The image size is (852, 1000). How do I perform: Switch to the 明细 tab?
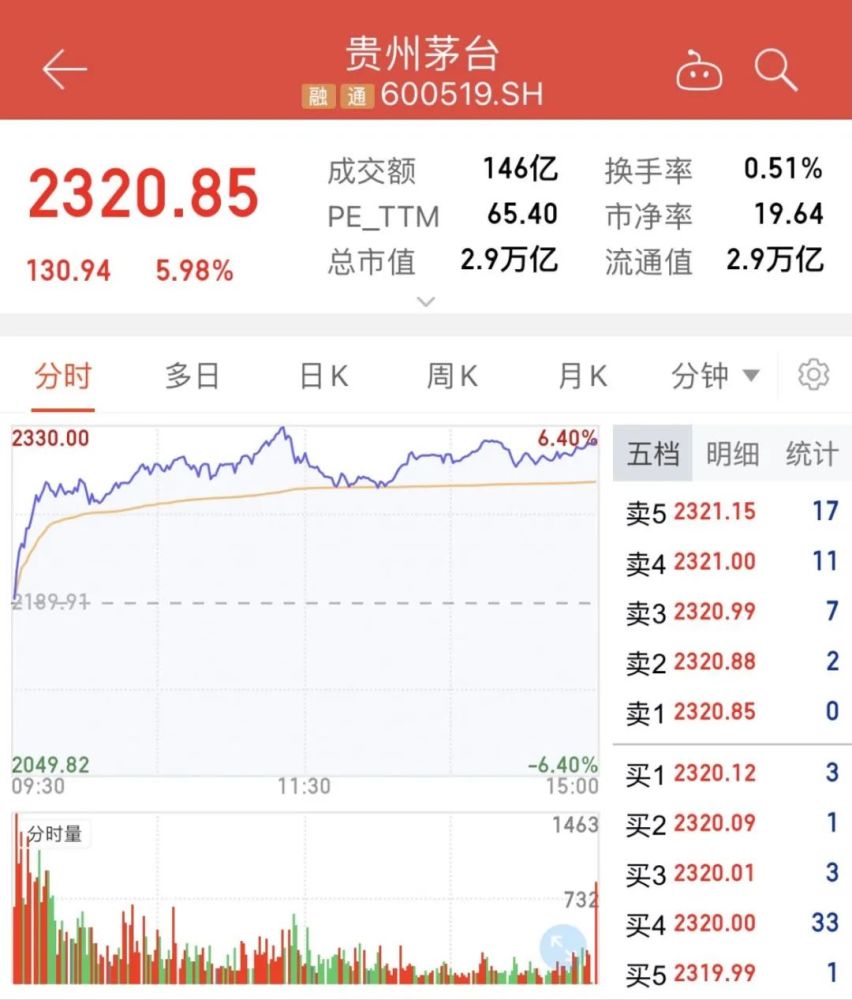(x=732, y=454)
